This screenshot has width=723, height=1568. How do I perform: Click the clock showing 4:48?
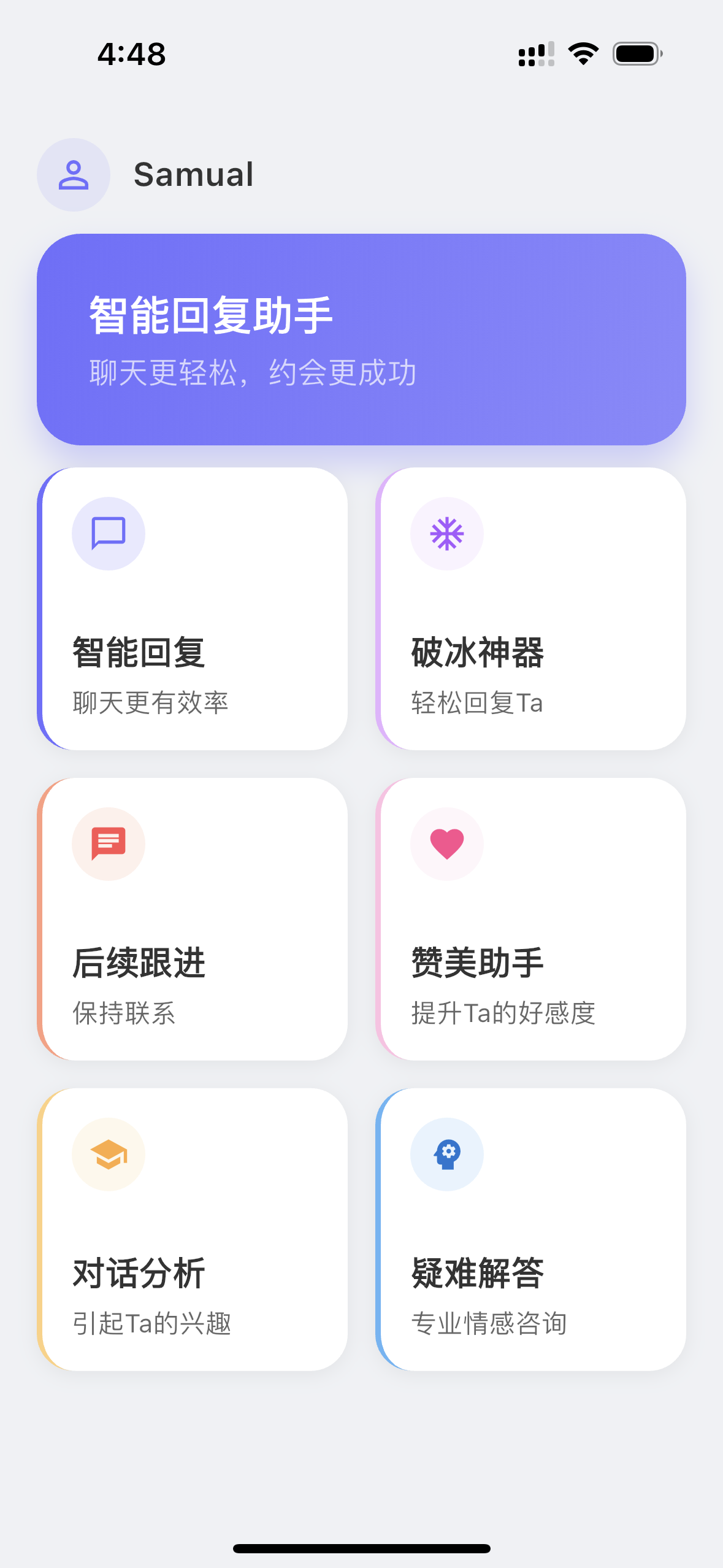pos(130,54)
